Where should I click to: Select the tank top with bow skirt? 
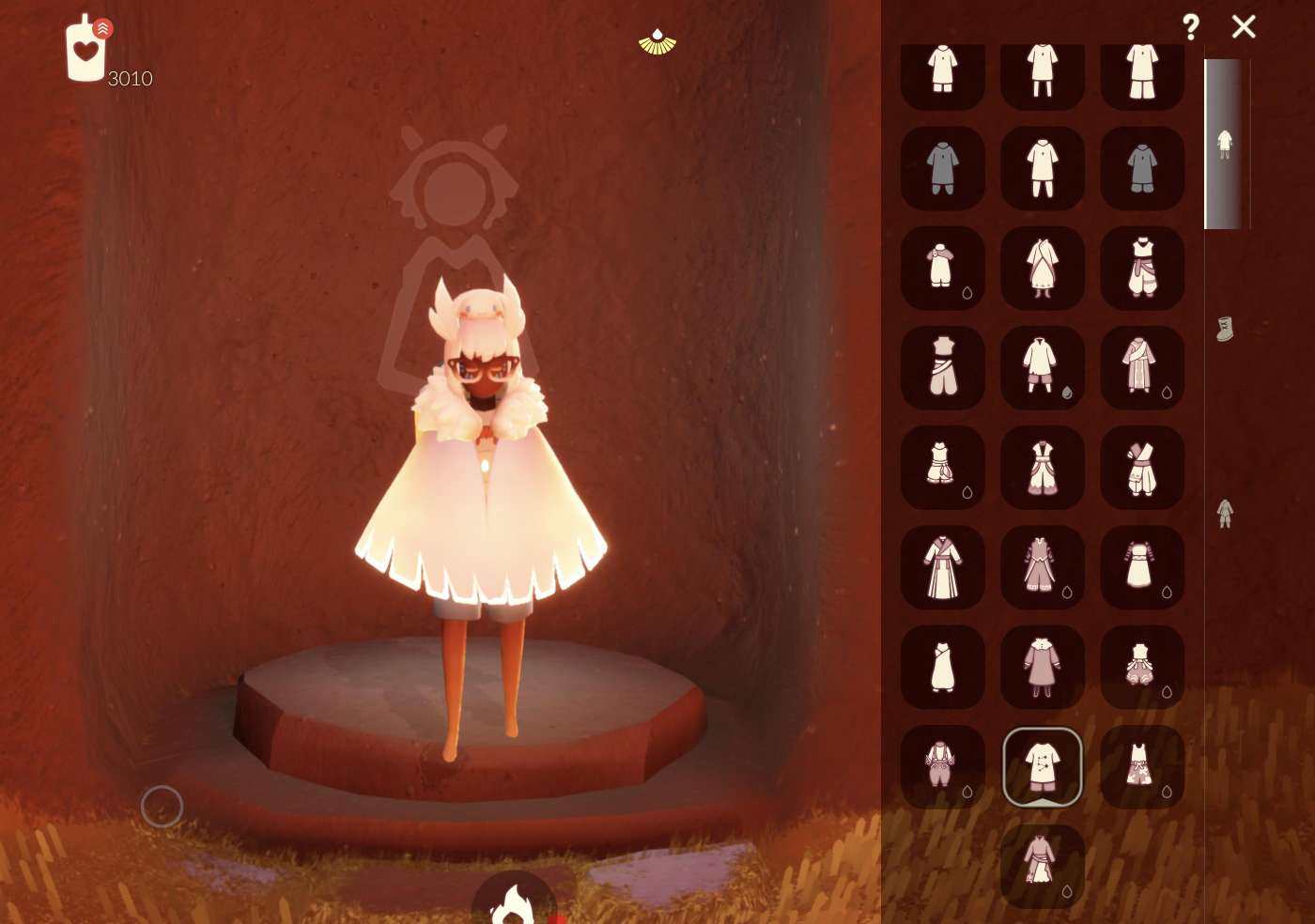click(x=1142, y=767)
